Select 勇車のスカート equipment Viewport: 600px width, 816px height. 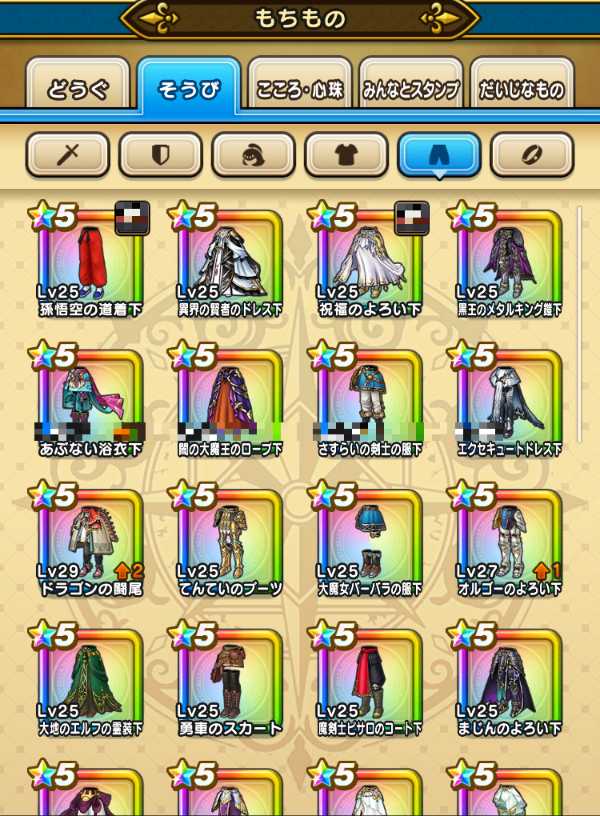click(230, 682)
